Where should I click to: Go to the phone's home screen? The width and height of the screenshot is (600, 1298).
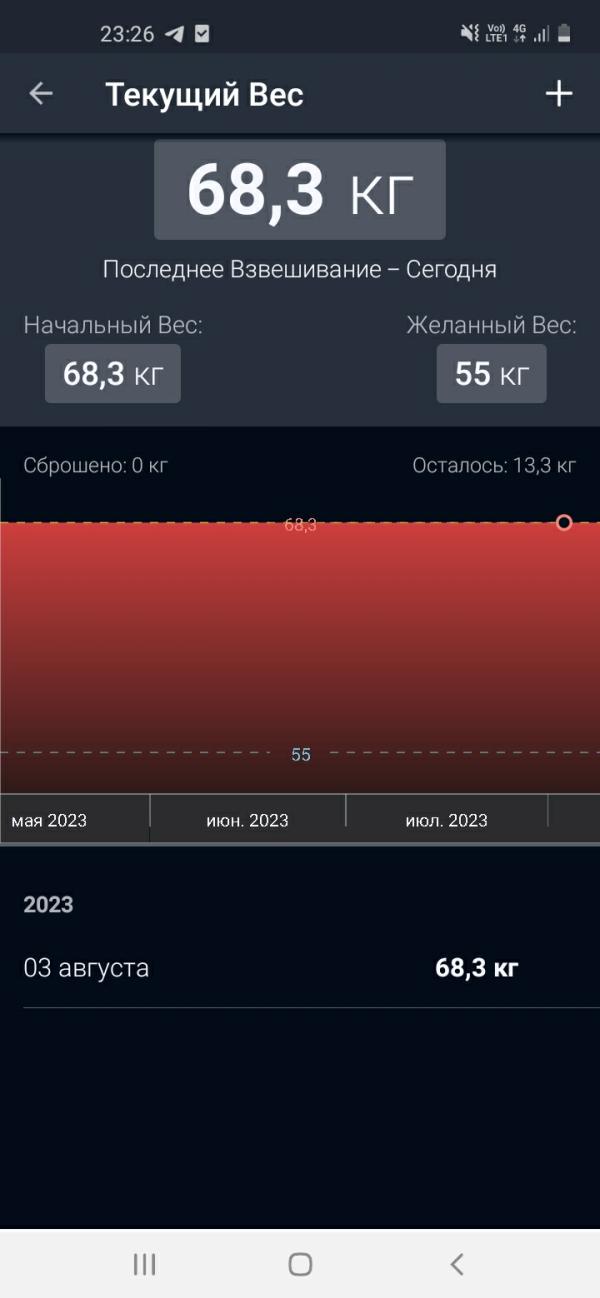pos(300,1264)
